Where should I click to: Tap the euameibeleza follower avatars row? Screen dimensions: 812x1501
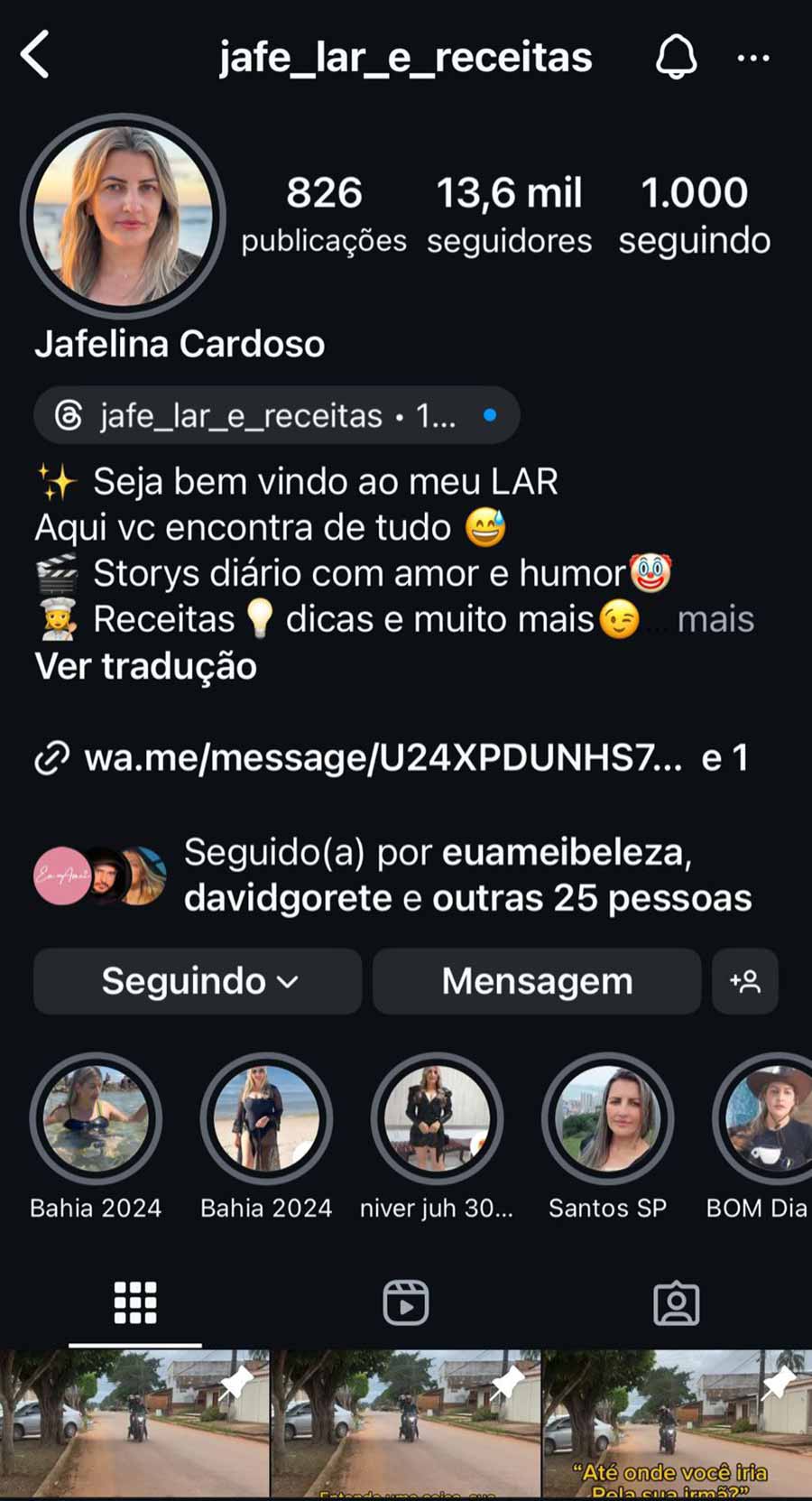click(99, 873)
